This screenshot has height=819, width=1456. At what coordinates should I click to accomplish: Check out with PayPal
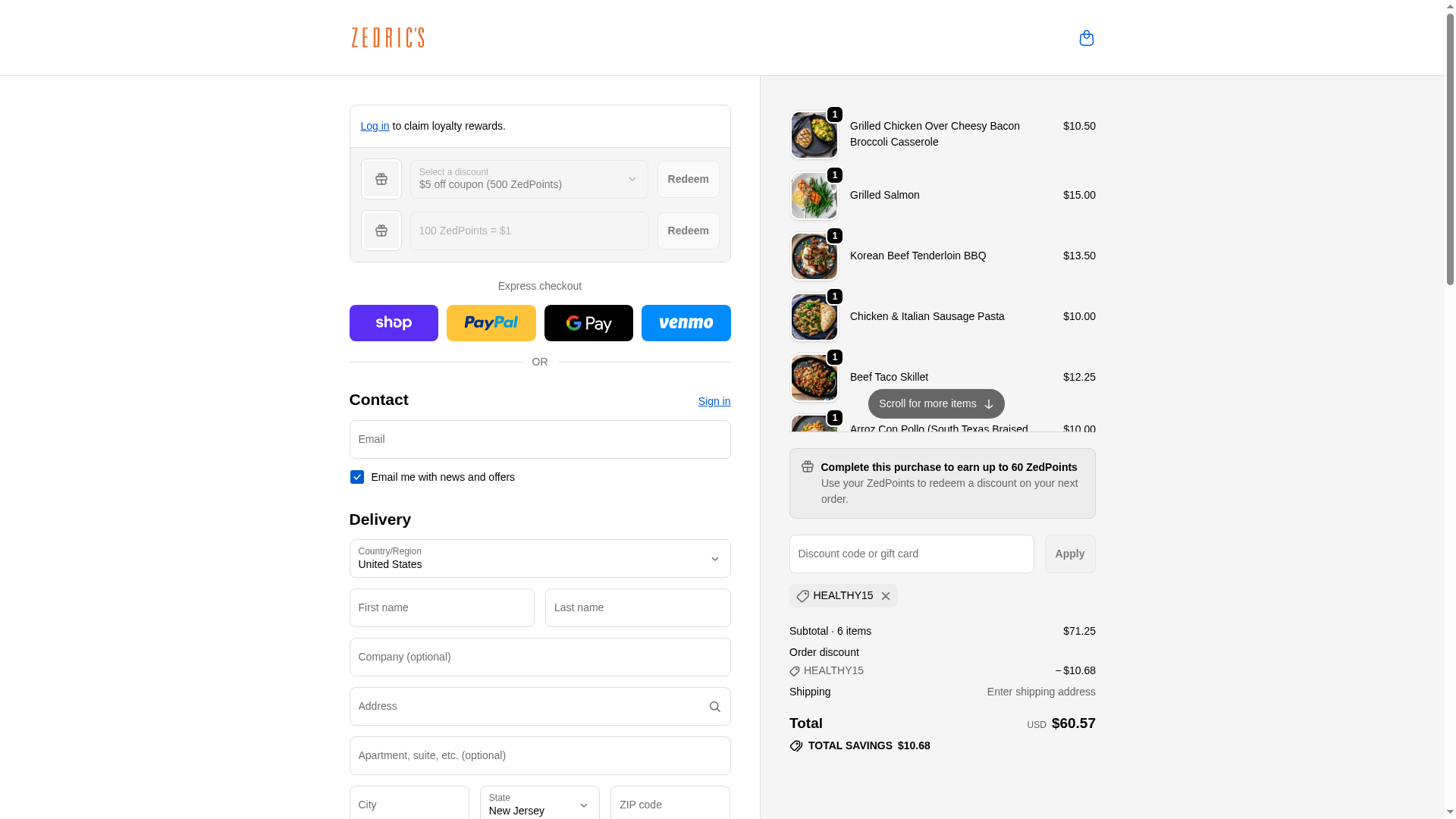(x=491, y=323)
